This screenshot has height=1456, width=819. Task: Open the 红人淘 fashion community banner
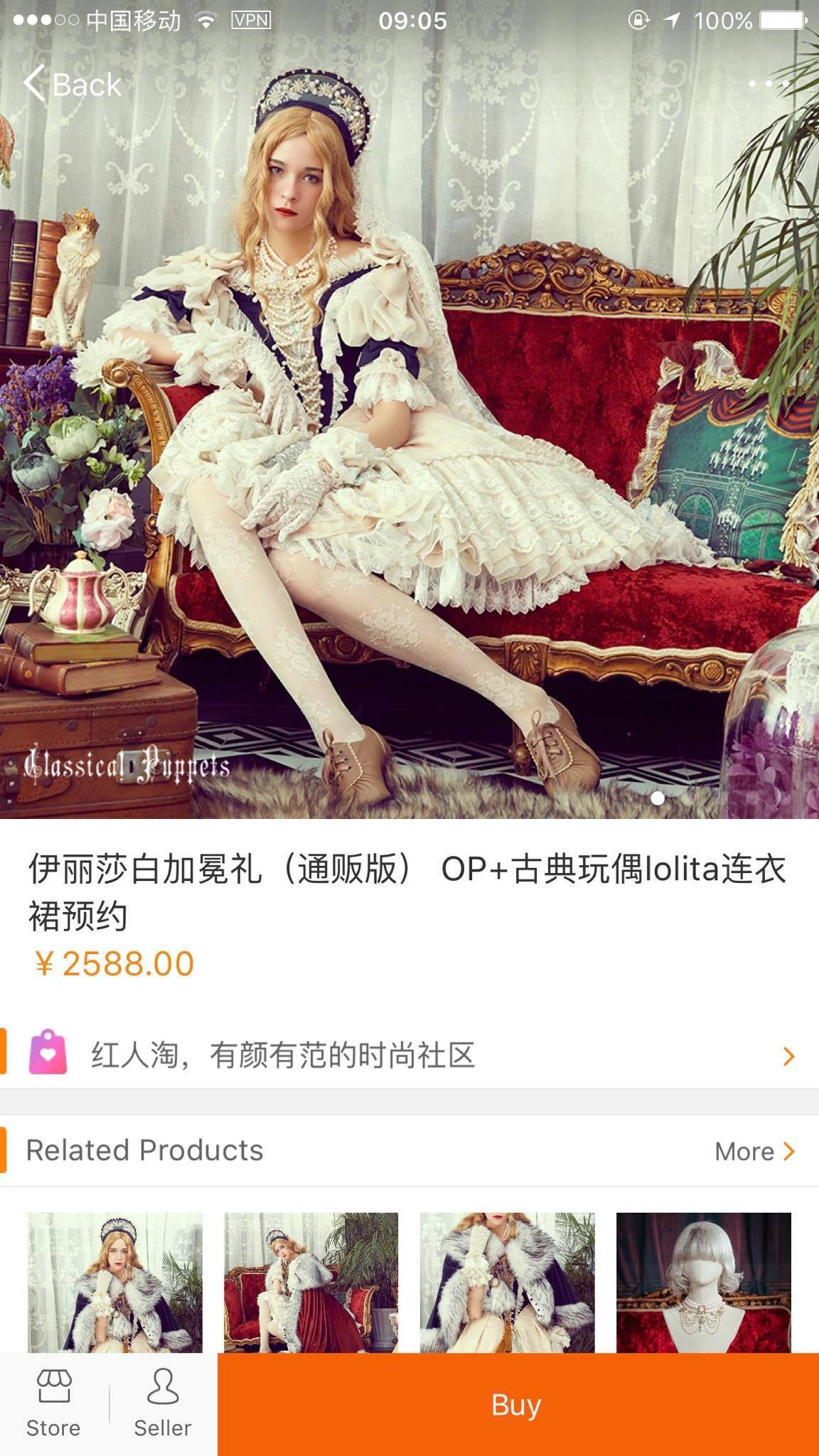pos(409,1055)
